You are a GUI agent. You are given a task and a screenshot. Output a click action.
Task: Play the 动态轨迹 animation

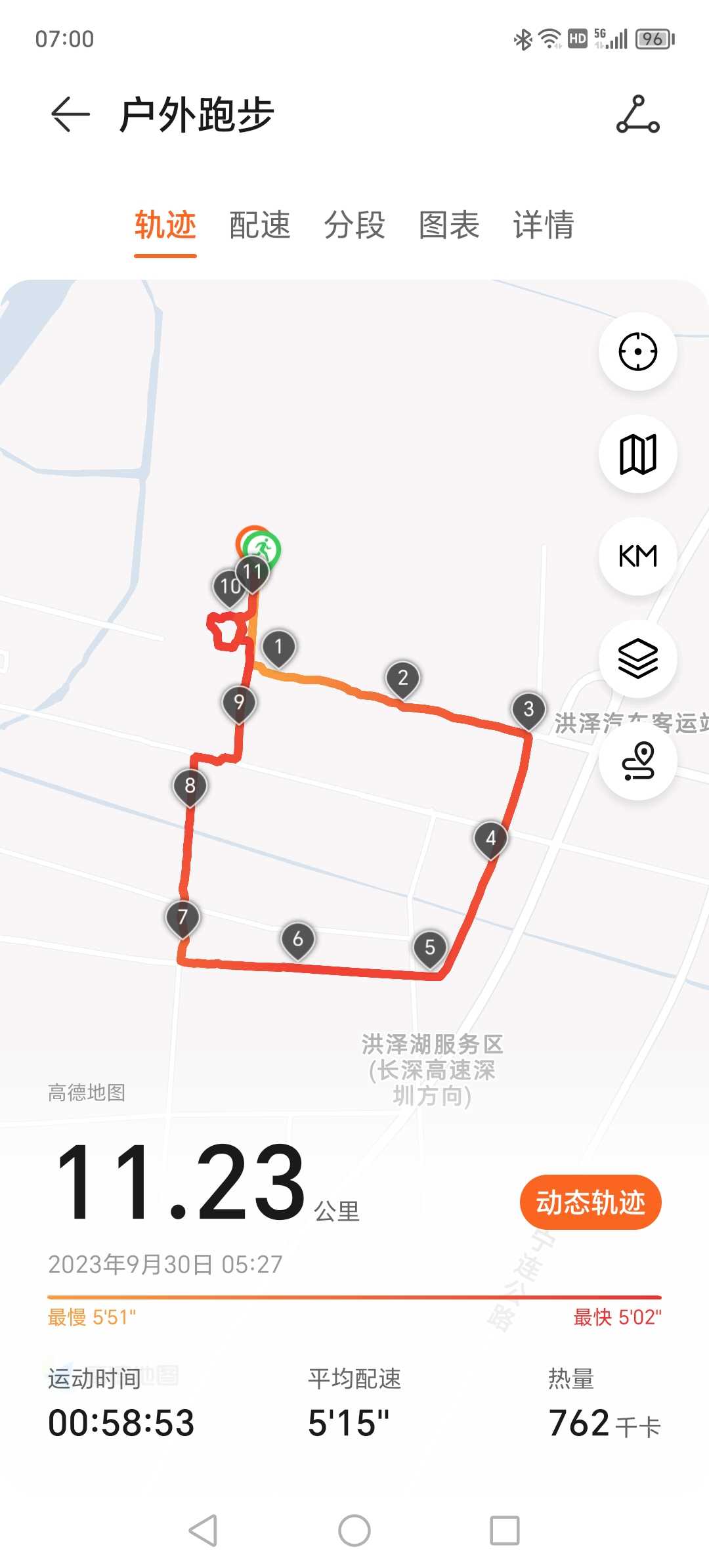[590, 1202]
